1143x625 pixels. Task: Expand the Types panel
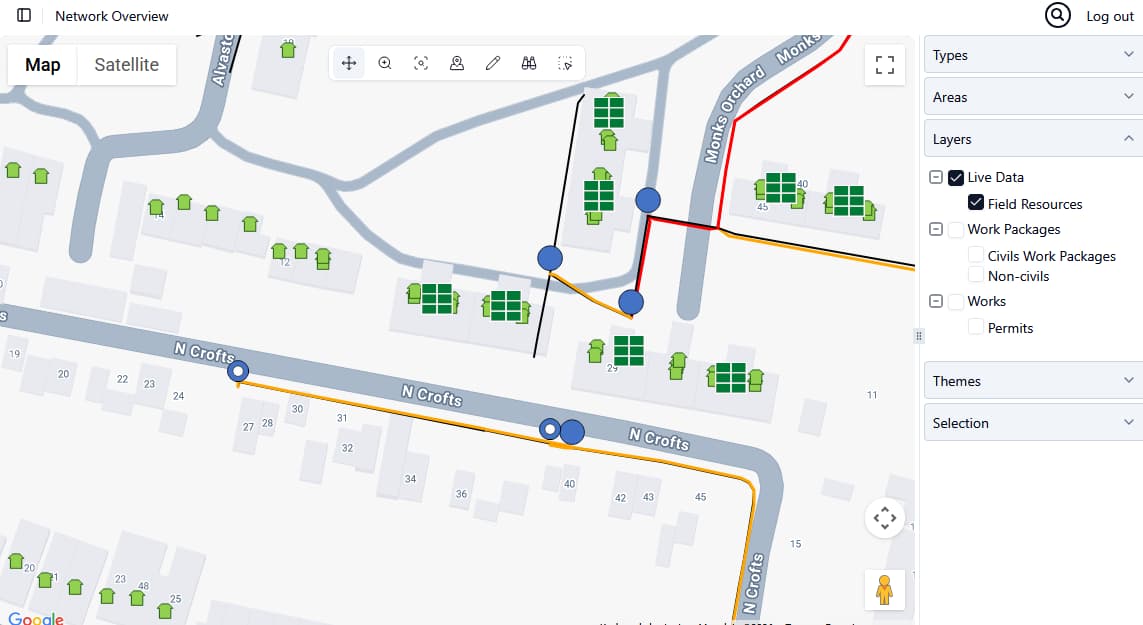pos(1033,55)
